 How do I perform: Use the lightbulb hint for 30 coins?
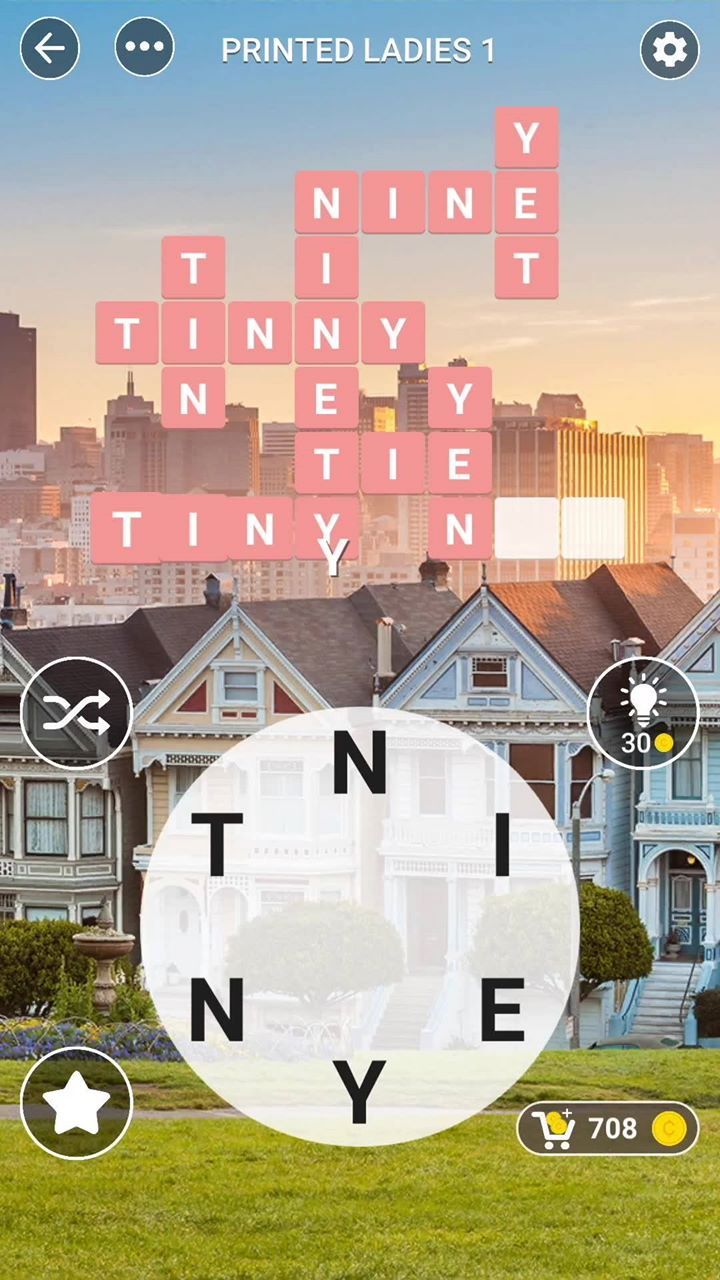coord(643,713)
